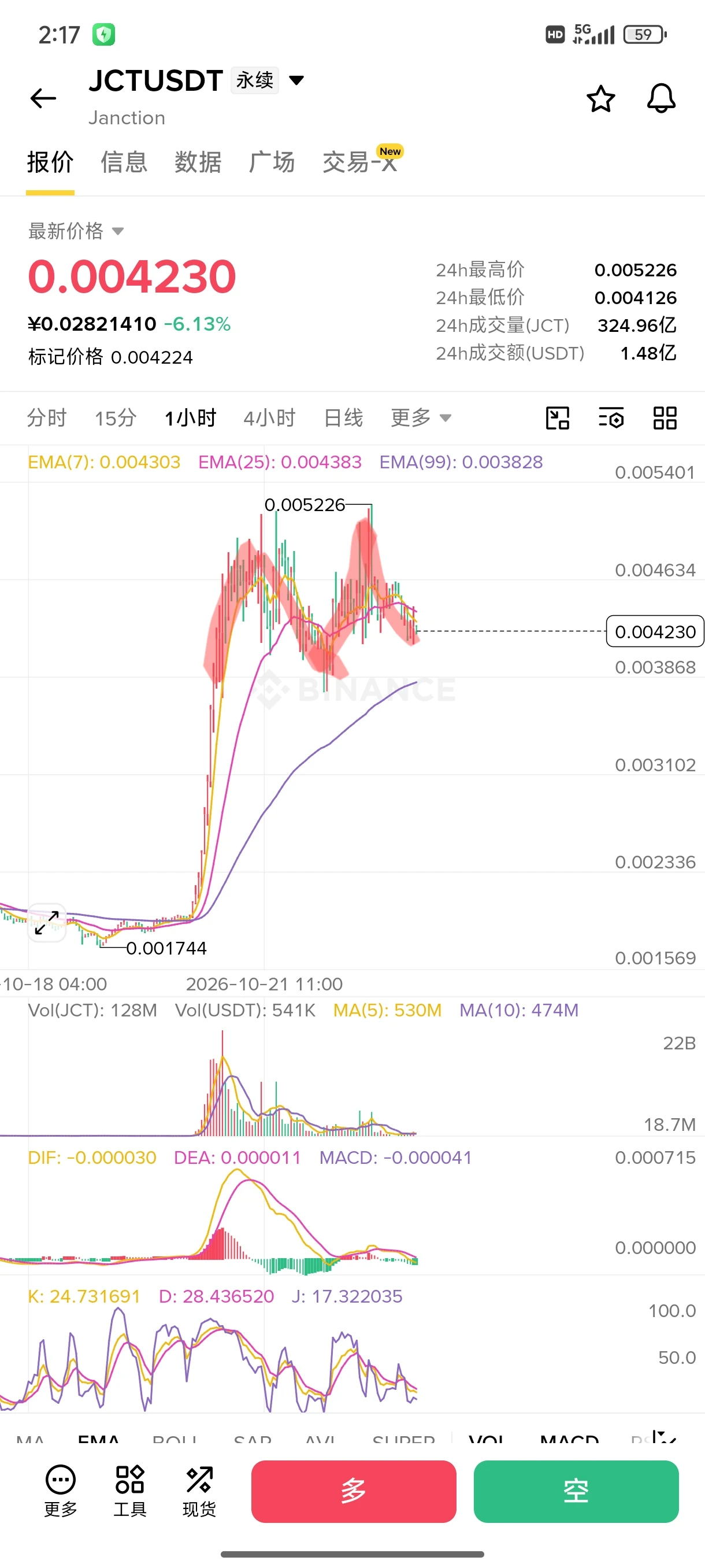Select the 分时 chart interval

coord(47,418)
